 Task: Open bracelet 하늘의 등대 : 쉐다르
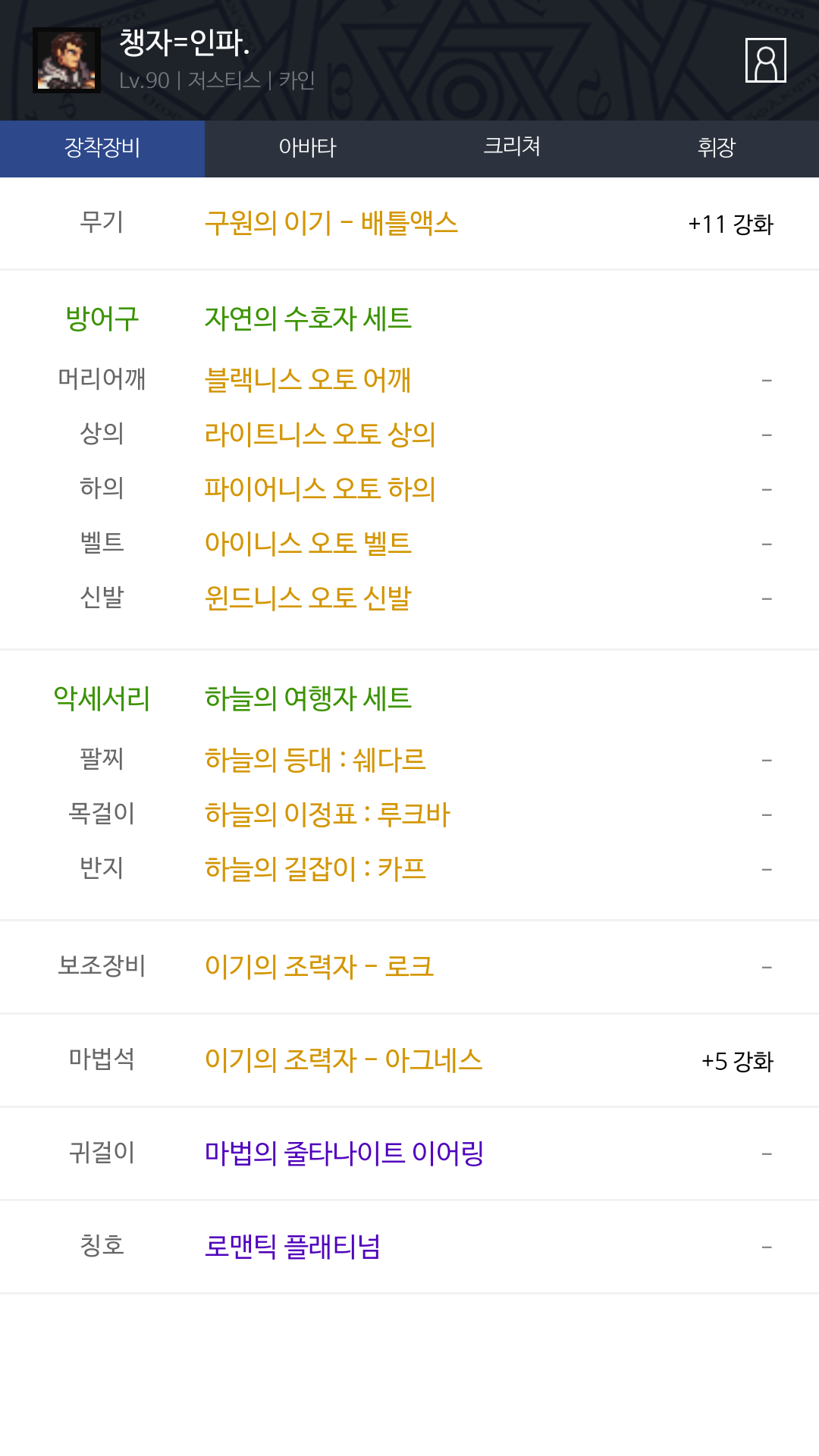pyautogui.click(x=315, y=759)
